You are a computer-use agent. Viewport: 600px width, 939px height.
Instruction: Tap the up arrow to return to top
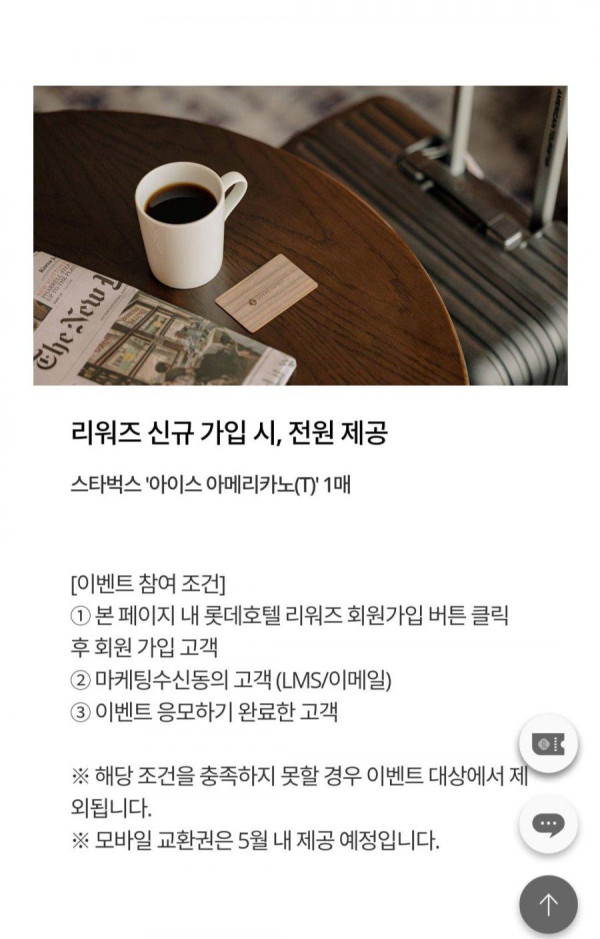point(548,905)
